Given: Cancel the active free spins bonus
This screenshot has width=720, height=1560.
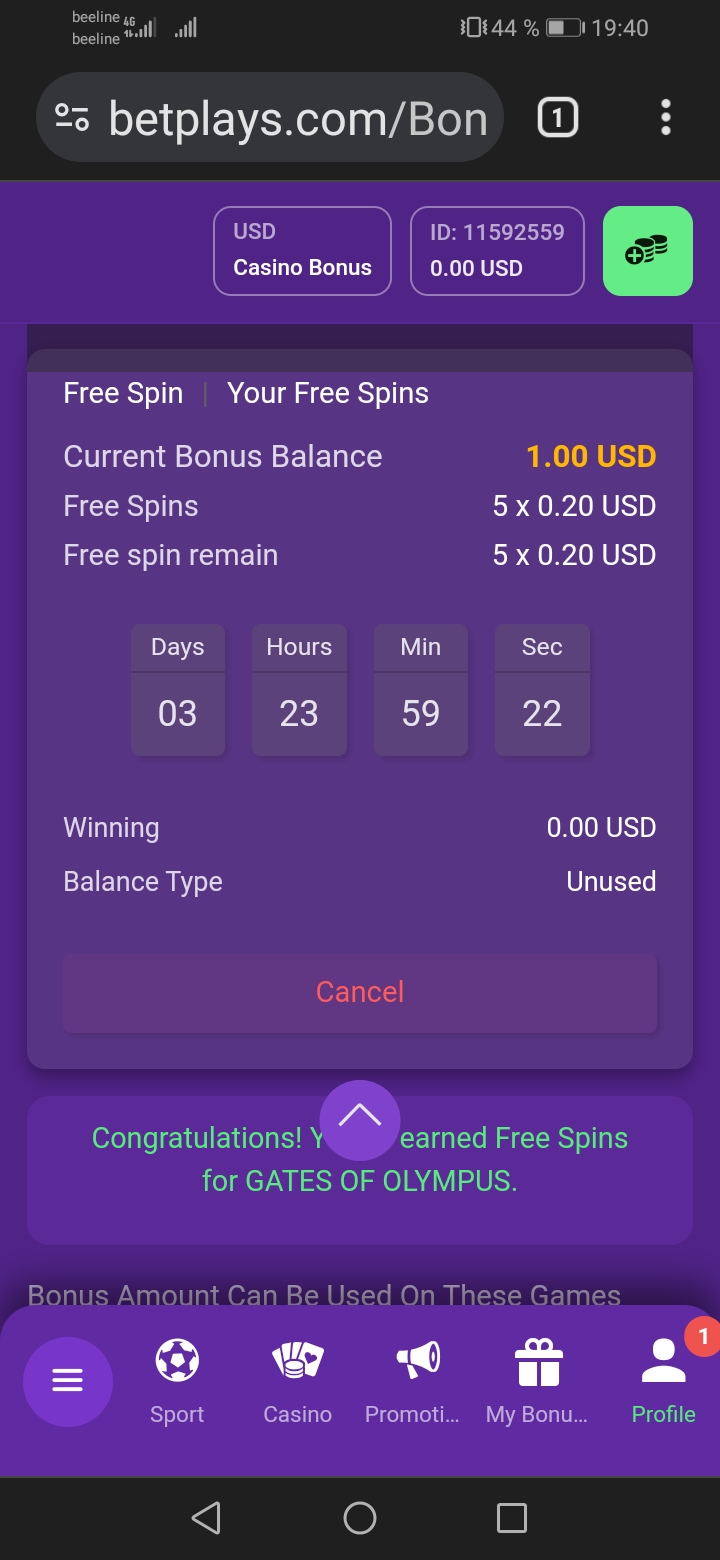Looking at the screenshot, I should click(x=360, y=991).
